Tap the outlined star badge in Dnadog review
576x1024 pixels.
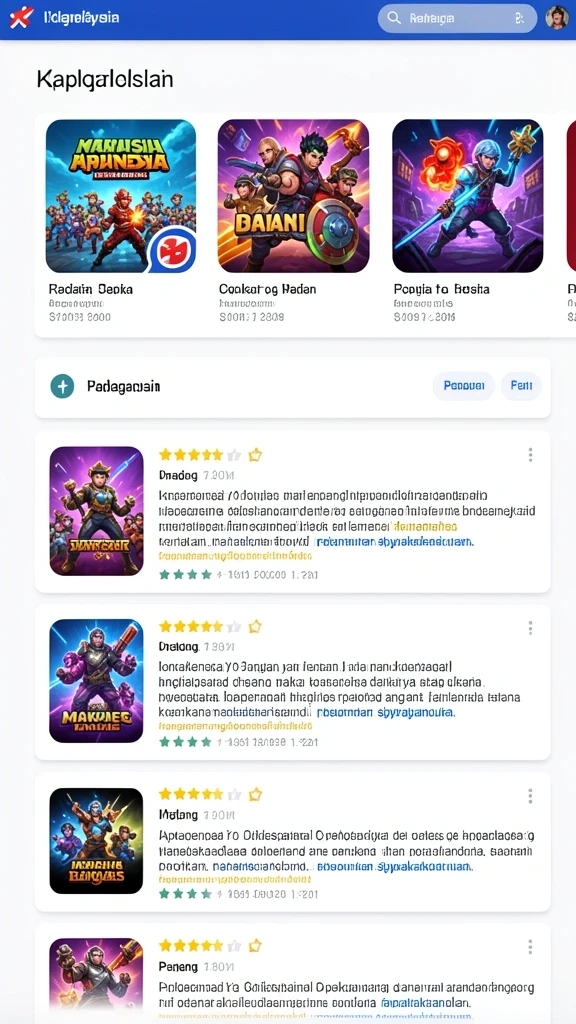point(255,455)
